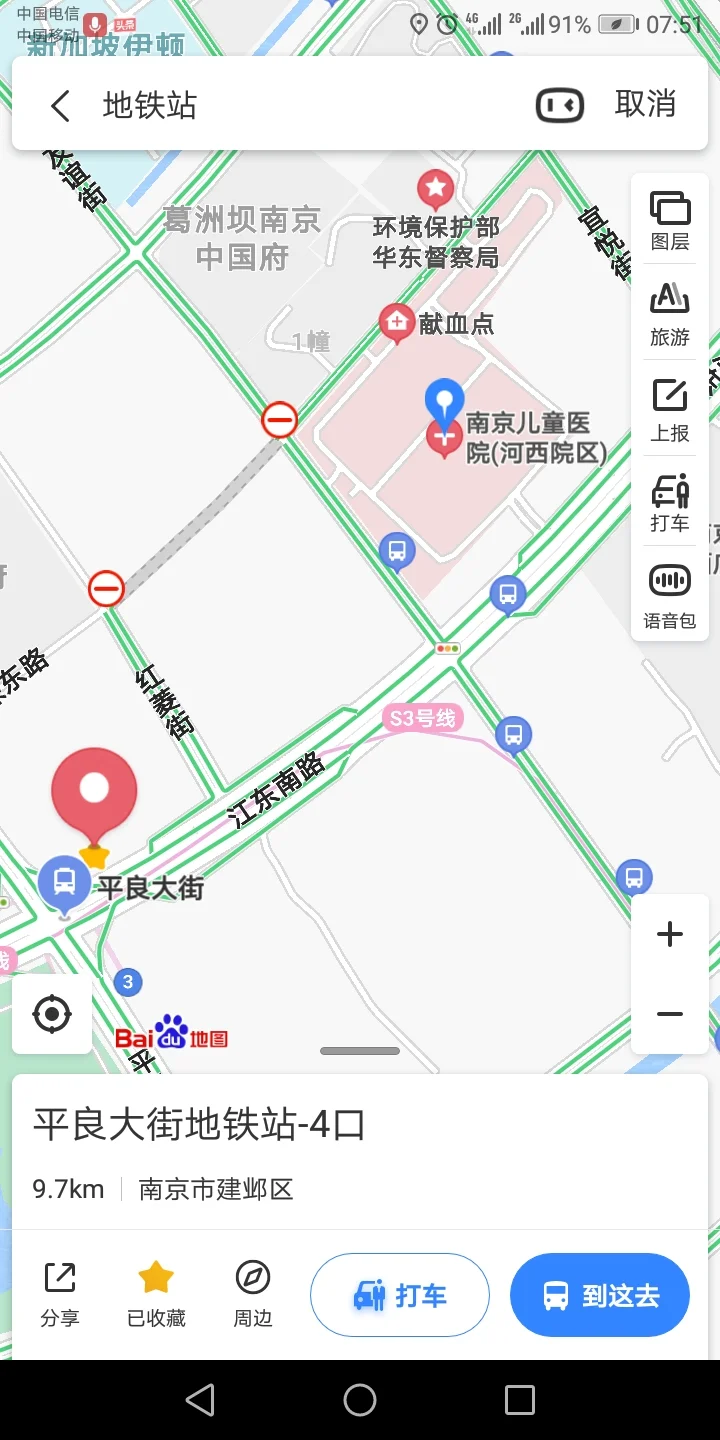Tap the 打车 call-taxi button
Image resolution: width=720 pixels, height=1440 pixels.
click(x=399, y=1294)
